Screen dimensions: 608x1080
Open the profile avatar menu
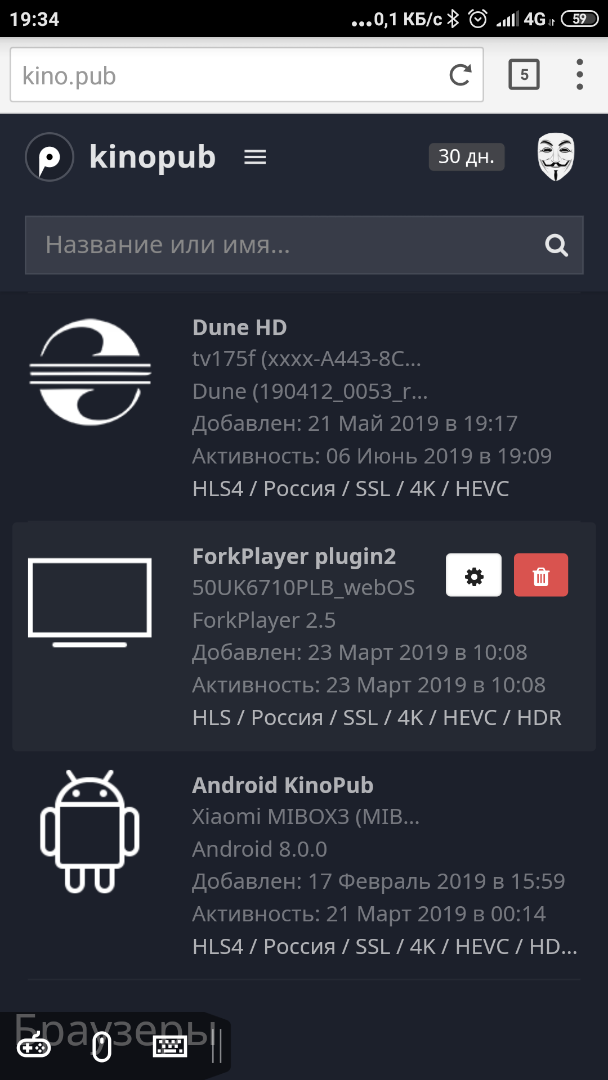coord(556,157)
